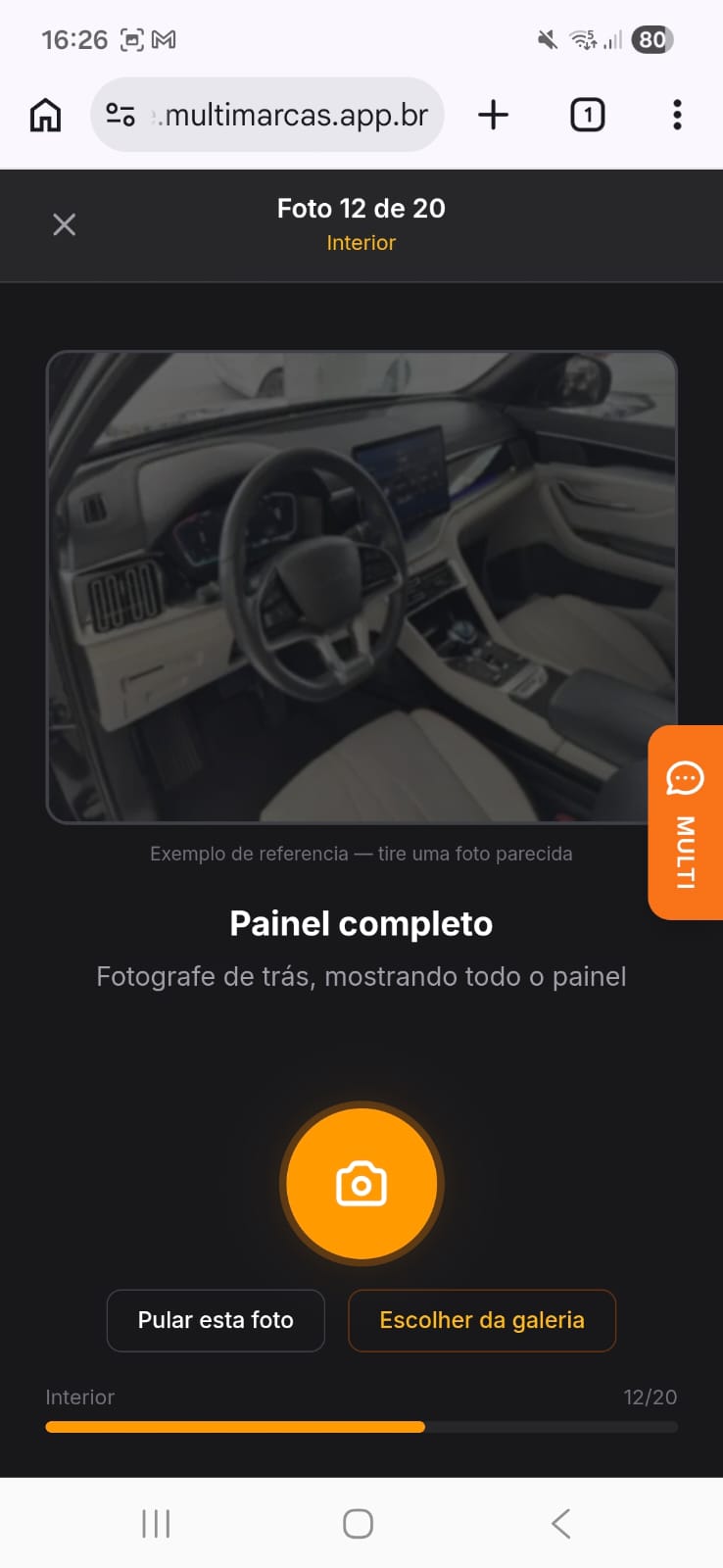Tap the muted sound icon in status bar
This screenshot has height=1568, width=723.
[x=545, y=39]
